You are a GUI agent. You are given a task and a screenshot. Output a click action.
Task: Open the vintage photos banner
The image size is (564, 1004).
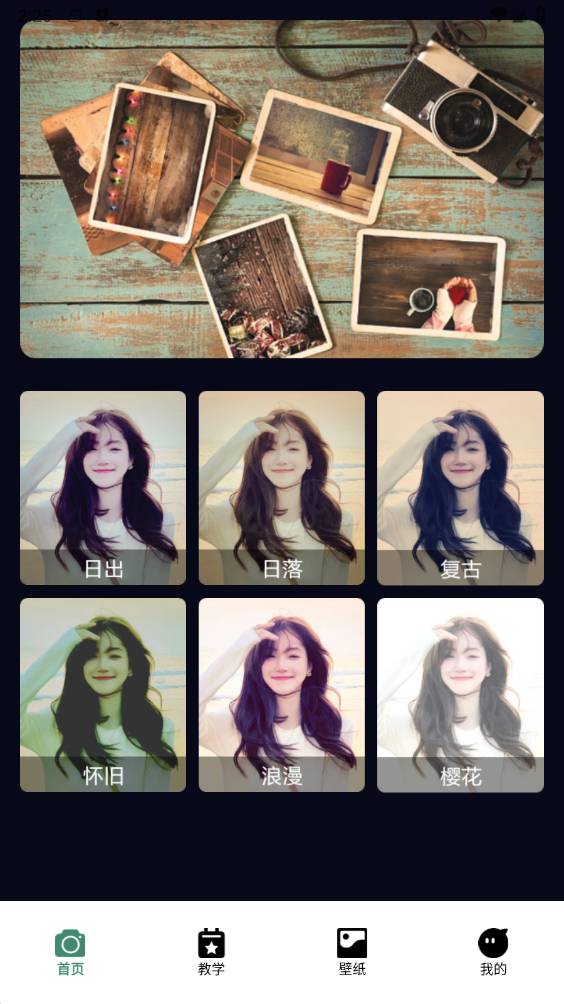coord(282,189)
